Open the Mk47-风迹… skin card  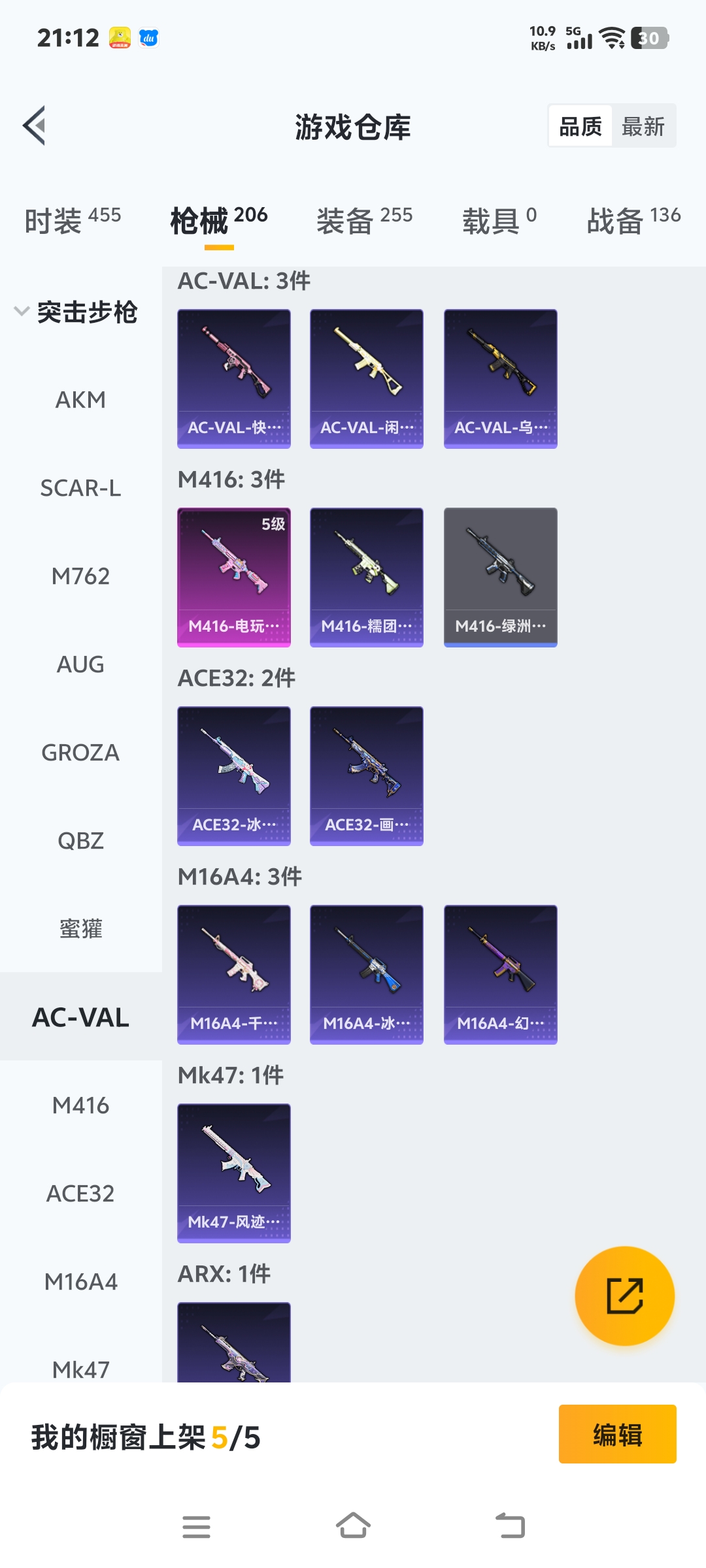click(x=234, y=1173)
